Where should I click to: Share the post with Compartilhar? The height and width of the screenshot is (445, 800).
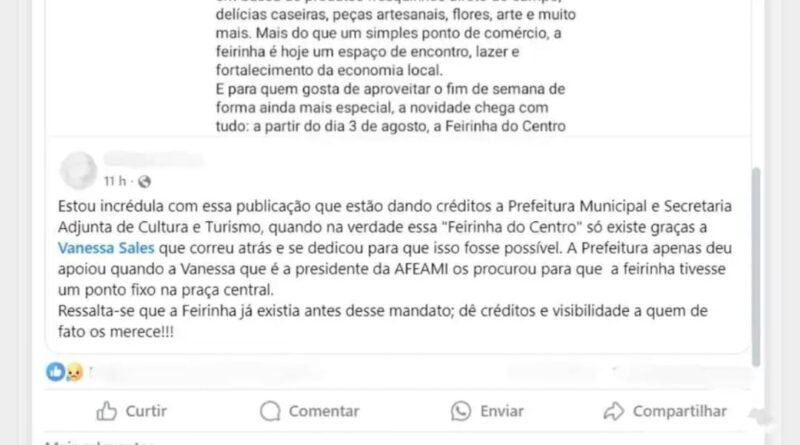pos(666,411)
